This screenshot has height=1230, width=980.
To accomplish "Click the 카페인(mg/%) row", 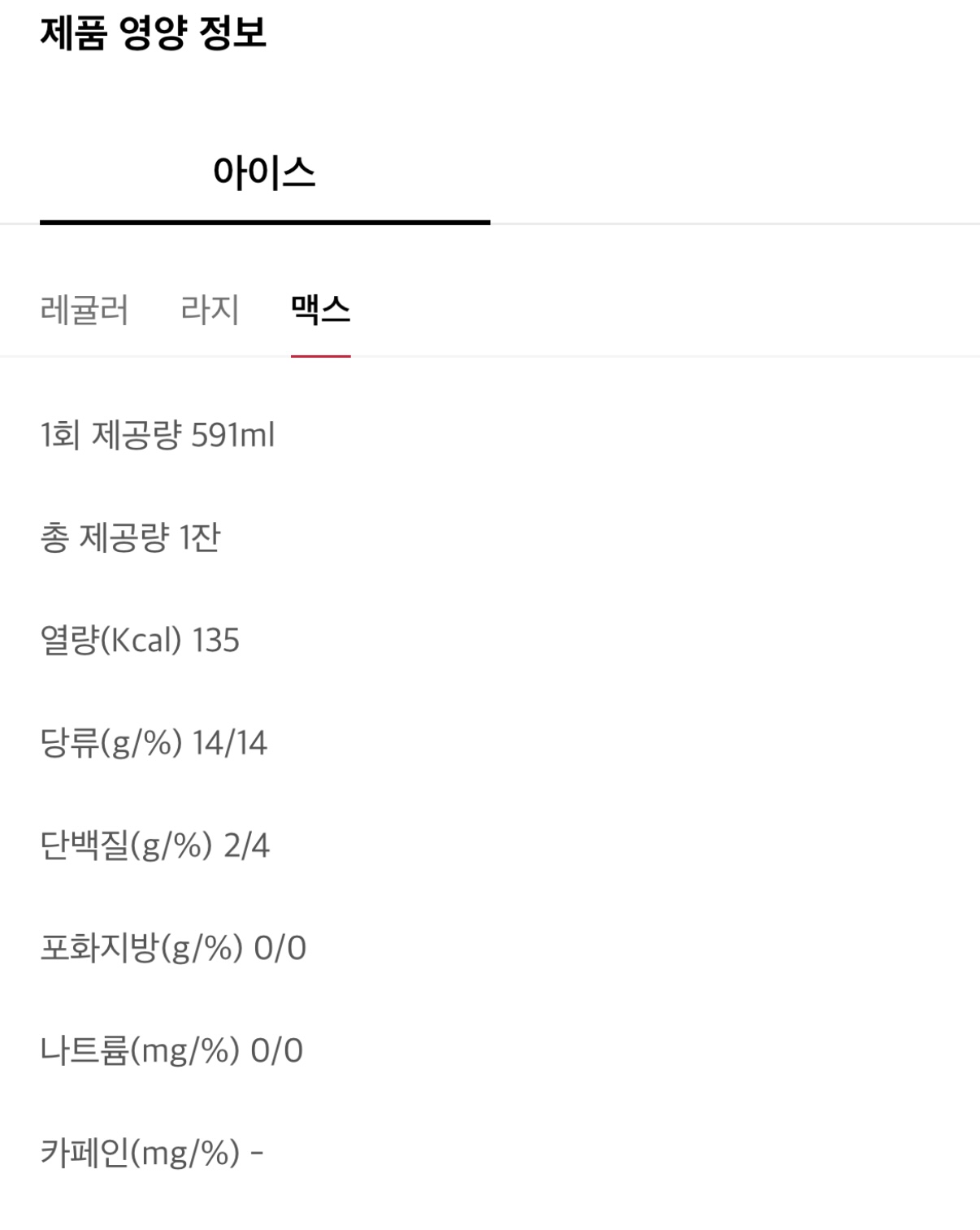I will pyautogui.click(x=154, y=1152).
